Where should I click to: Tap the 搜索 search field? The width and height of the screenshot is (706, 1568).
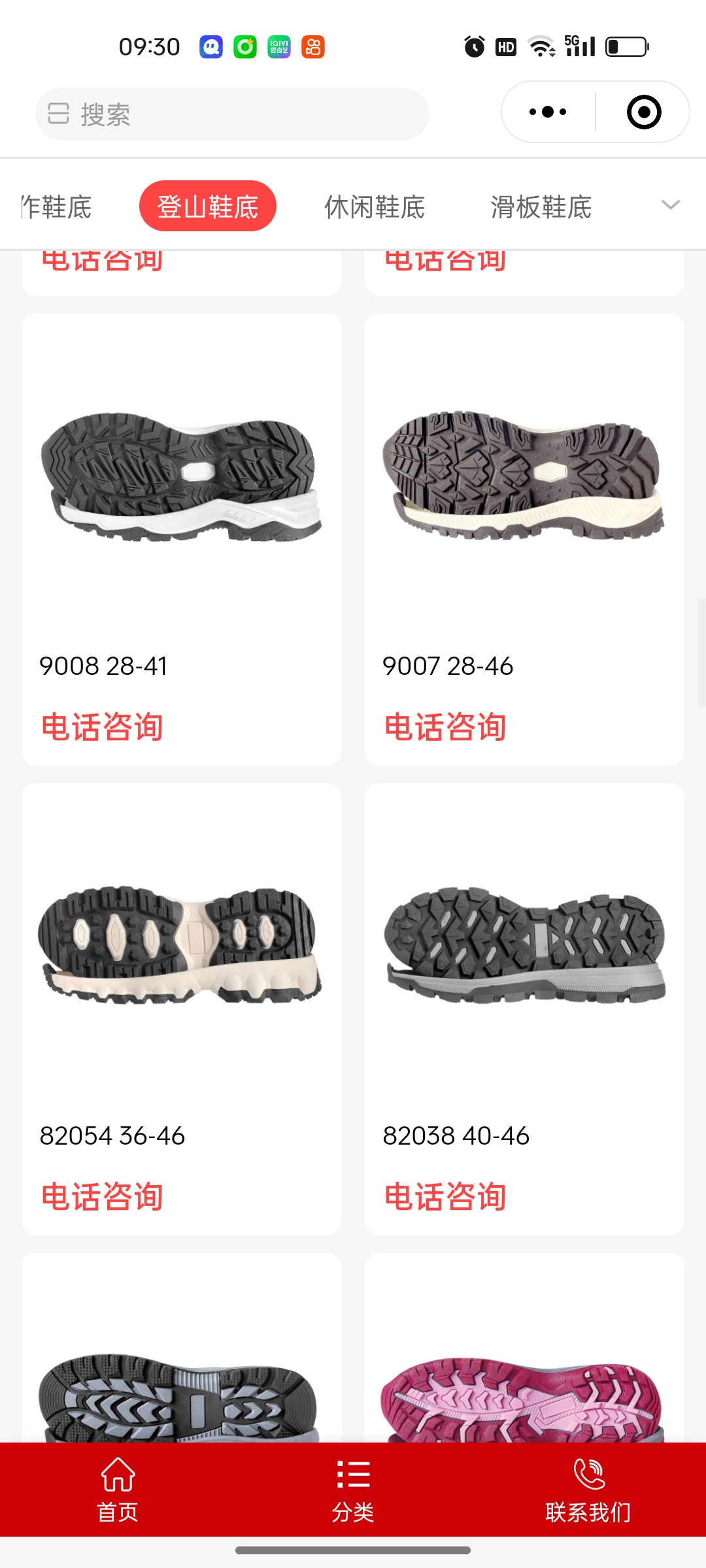[x=232, y=114]
